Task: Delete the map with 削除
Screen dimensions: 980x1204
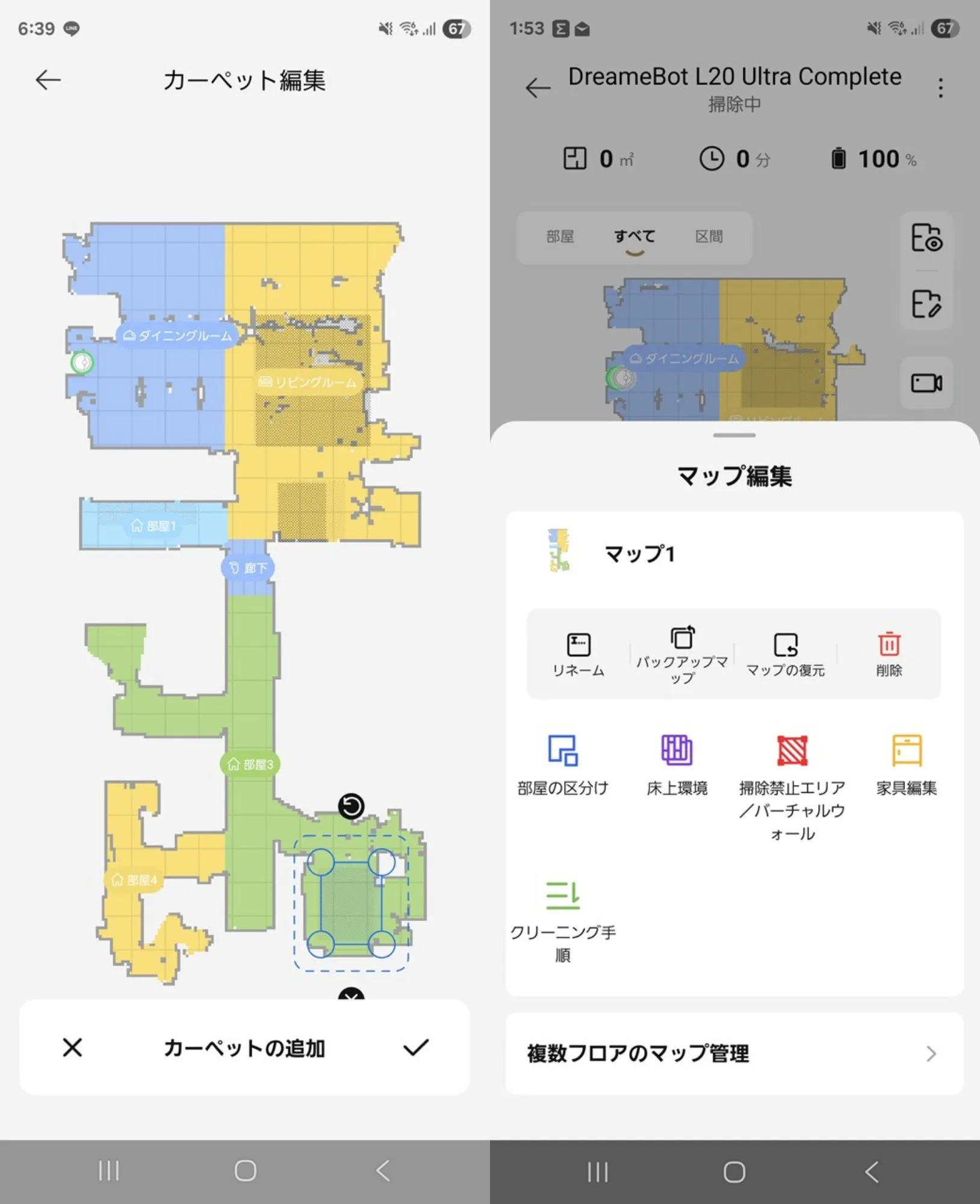Action: (x=889, y=654)
